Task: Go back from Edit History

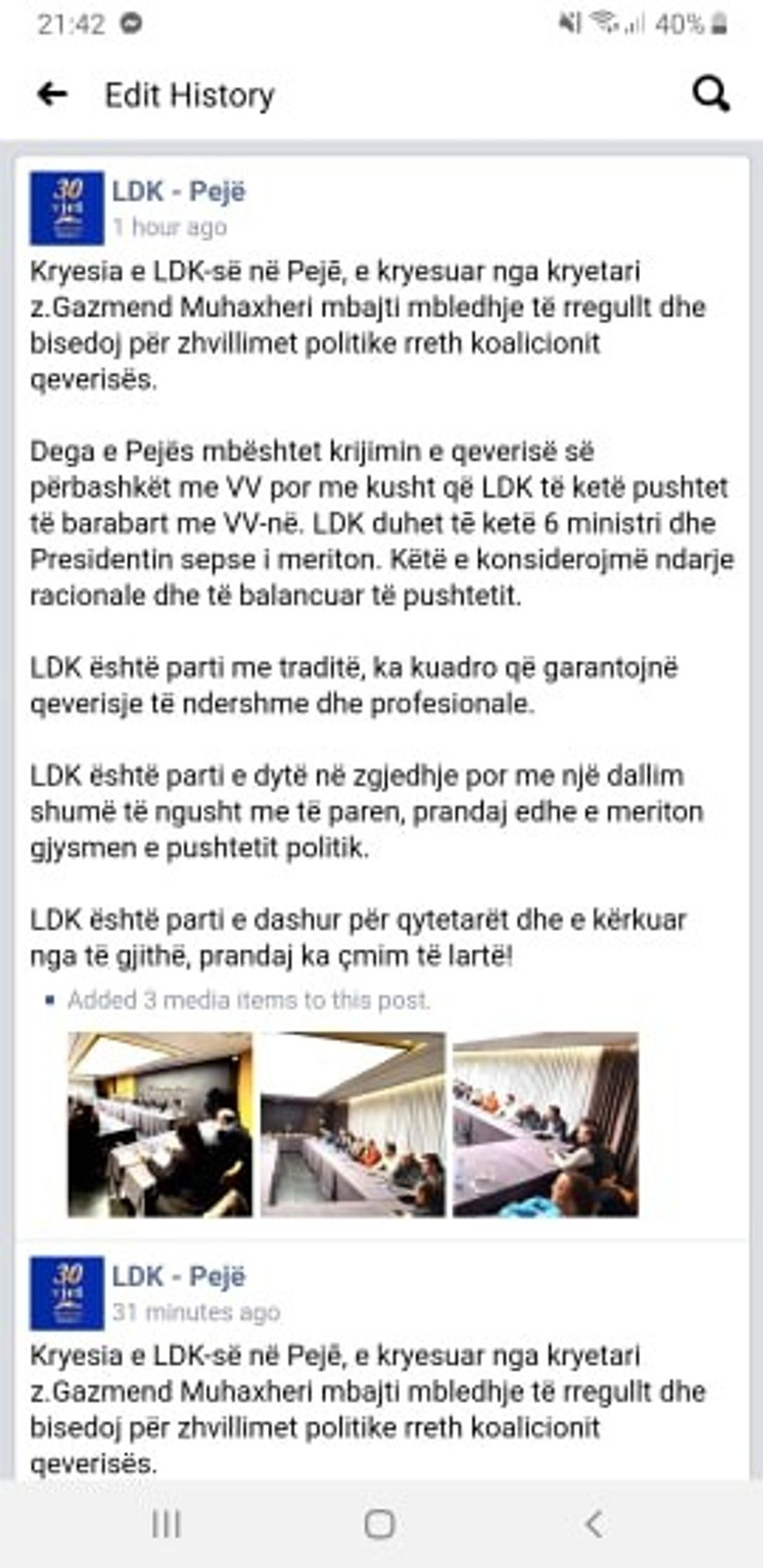Action: point(52,94)
